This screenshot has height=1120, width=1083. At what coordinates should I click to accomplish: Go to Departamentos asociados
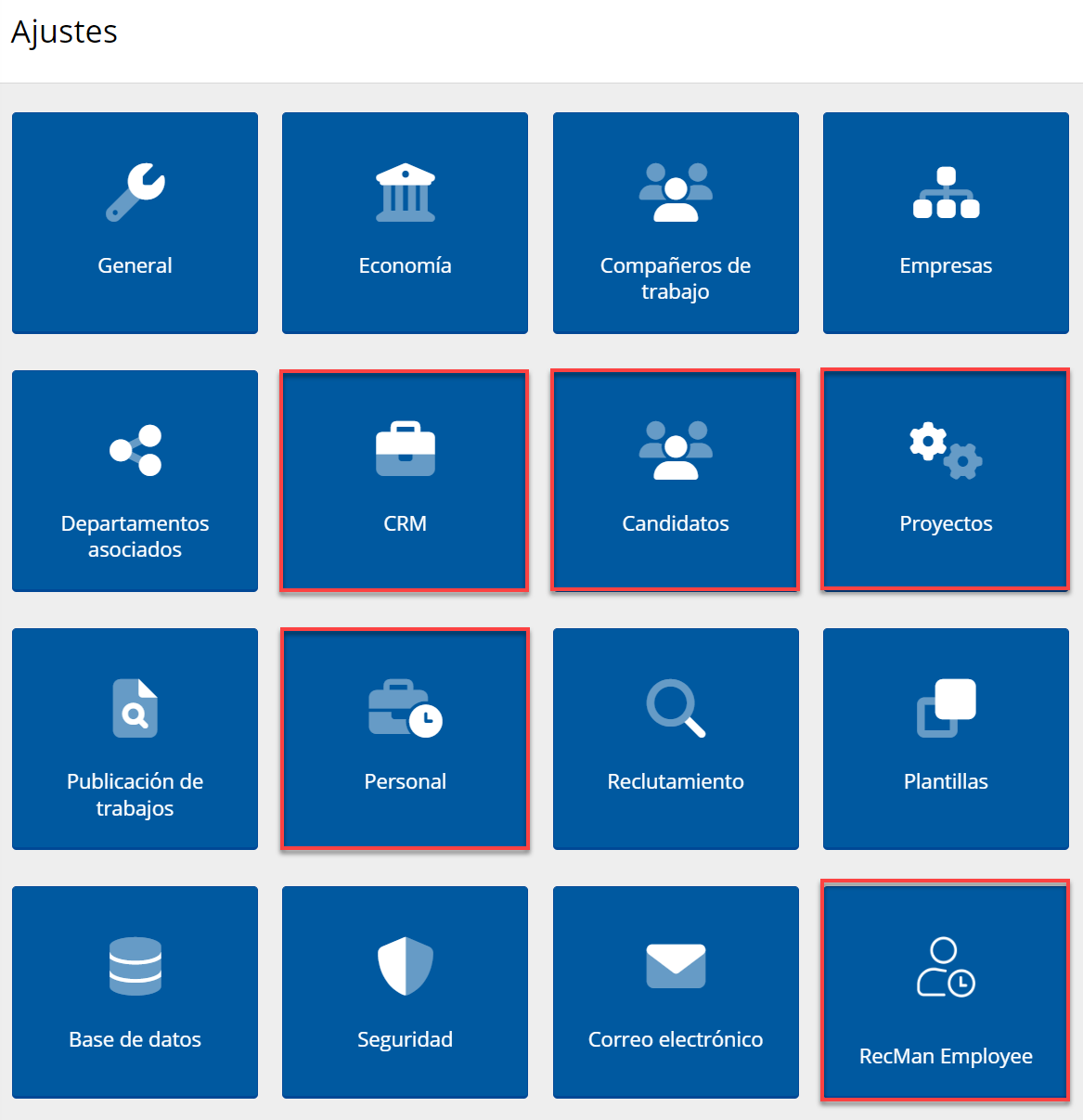tap(135, 481)
